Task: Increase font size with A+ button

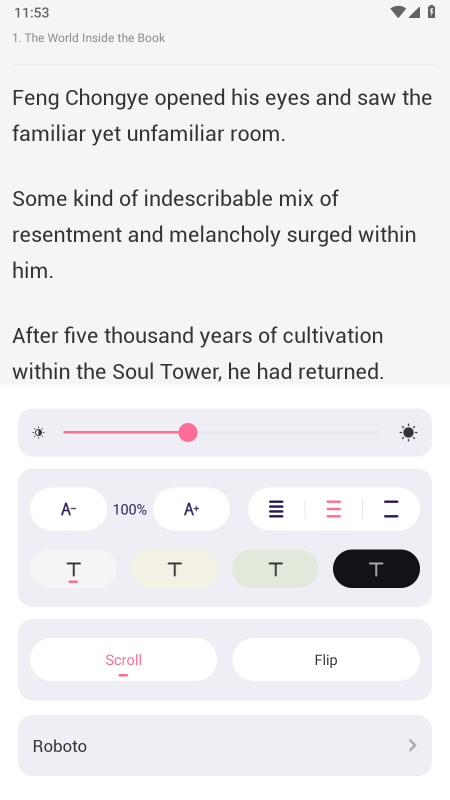Action: point(191,509)
